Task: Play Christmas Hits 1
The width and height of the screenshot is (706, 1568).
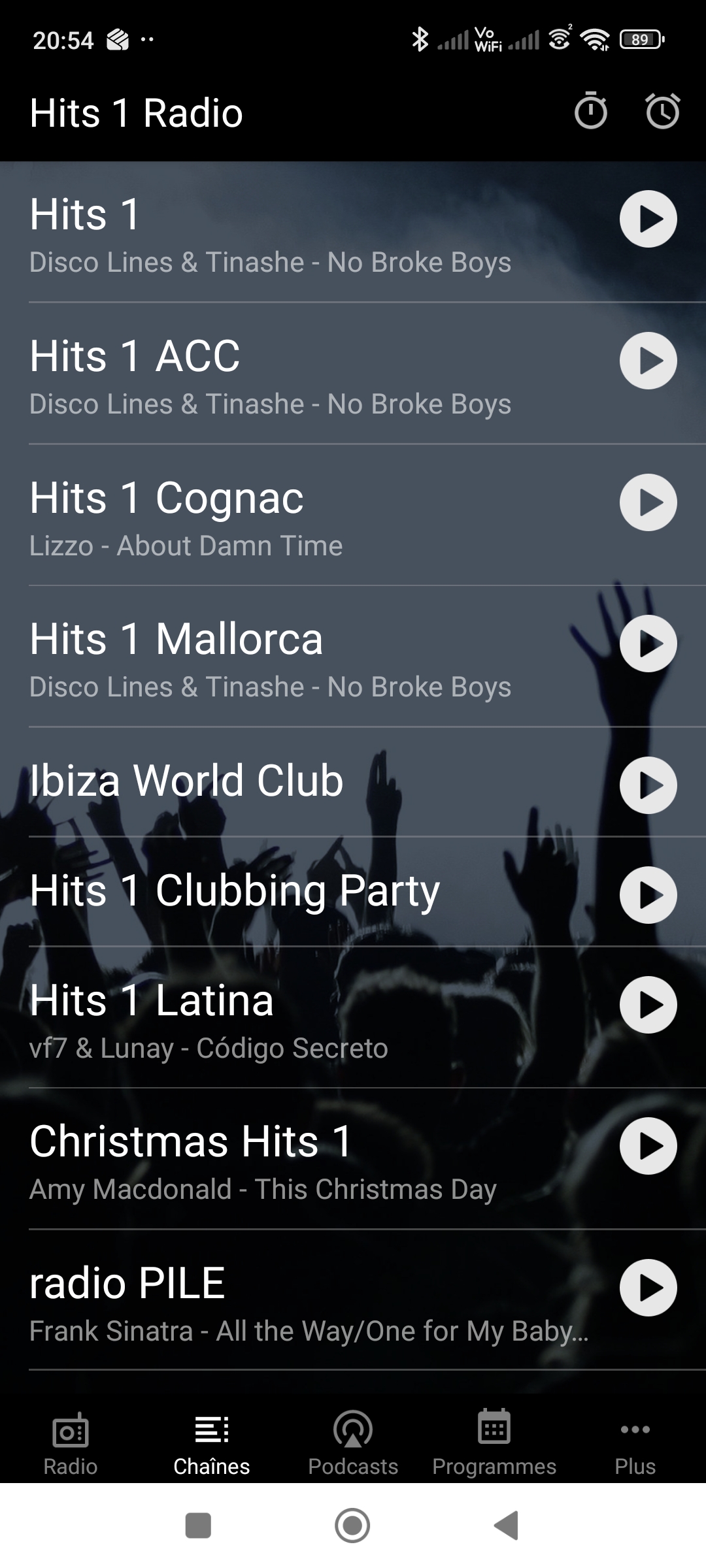Action: click(x=648, y=1146)
